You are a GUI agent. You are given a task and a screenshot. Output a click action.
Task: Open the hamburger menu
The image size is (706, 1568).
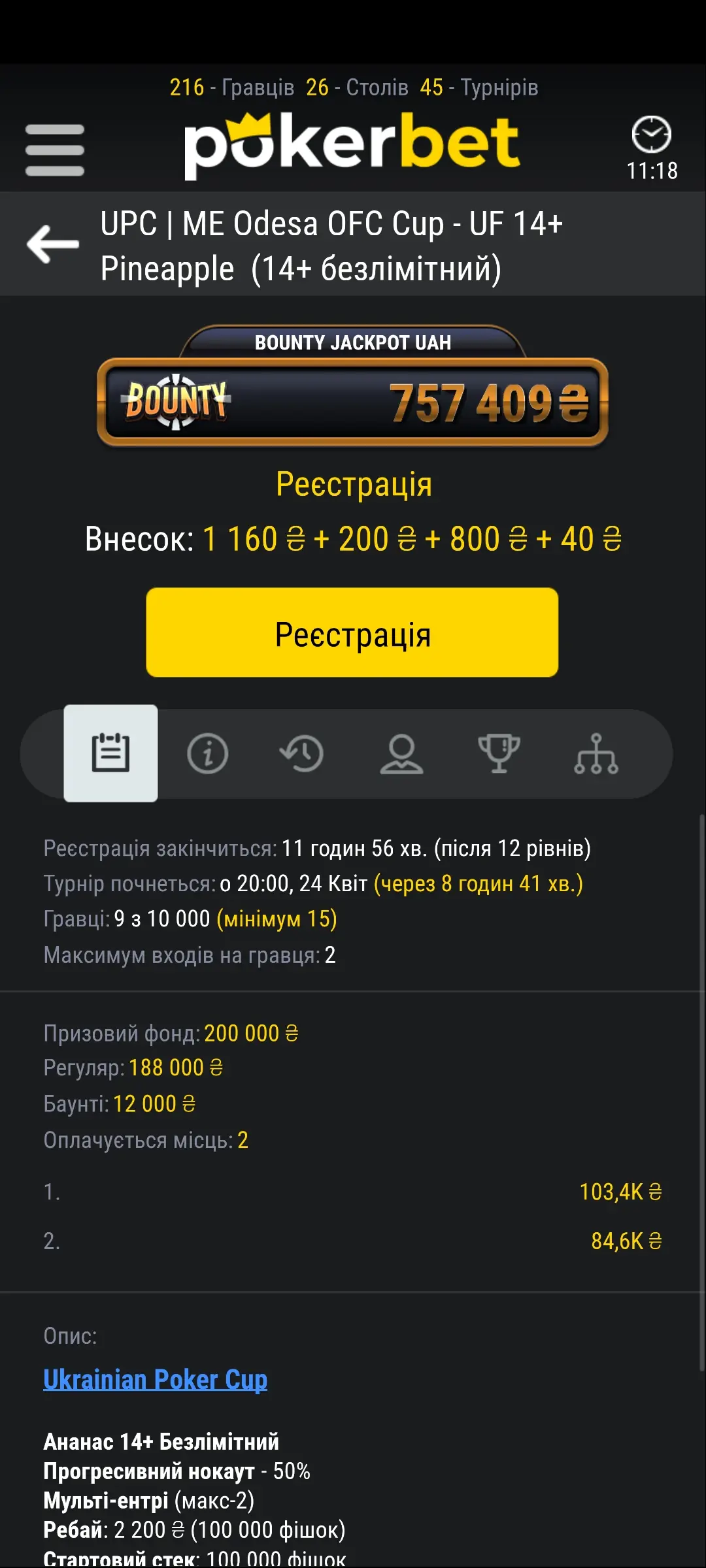55,150
